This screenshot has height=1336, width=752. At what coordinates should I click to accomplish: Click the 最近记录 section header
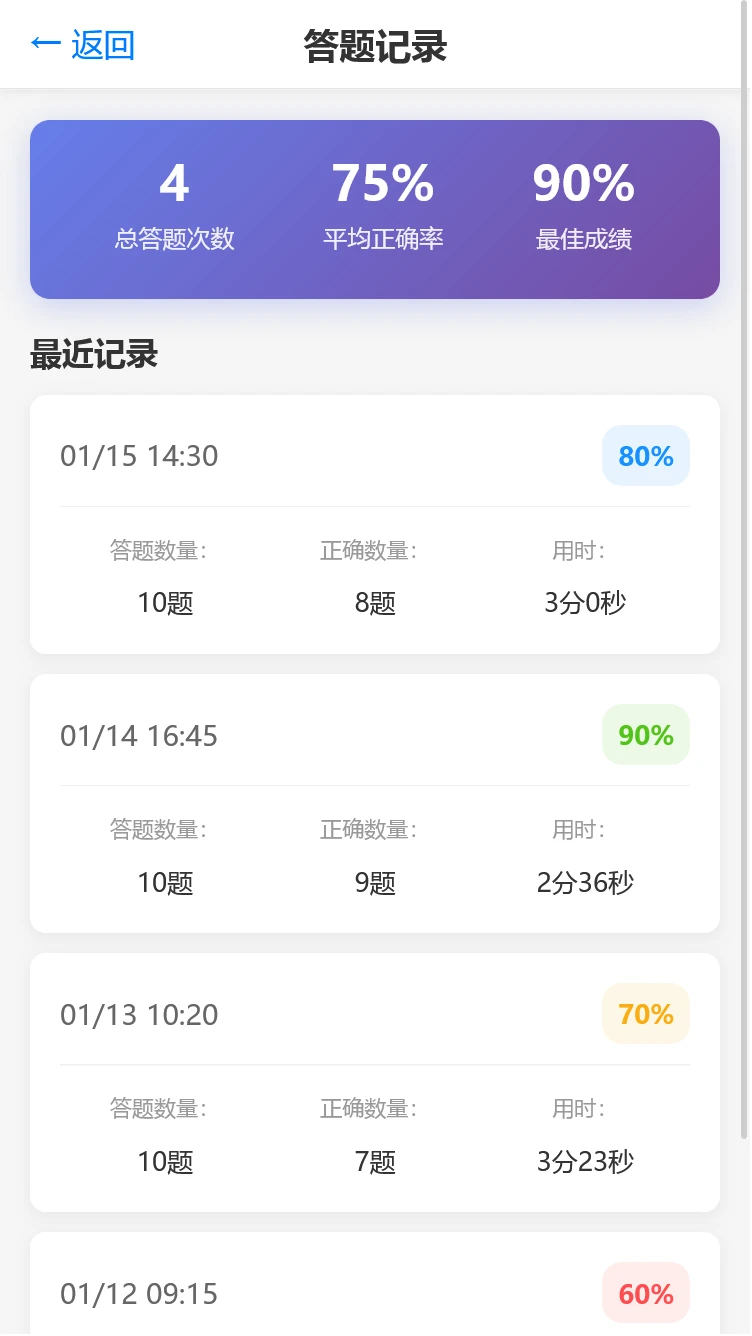[x=94, y=355]
